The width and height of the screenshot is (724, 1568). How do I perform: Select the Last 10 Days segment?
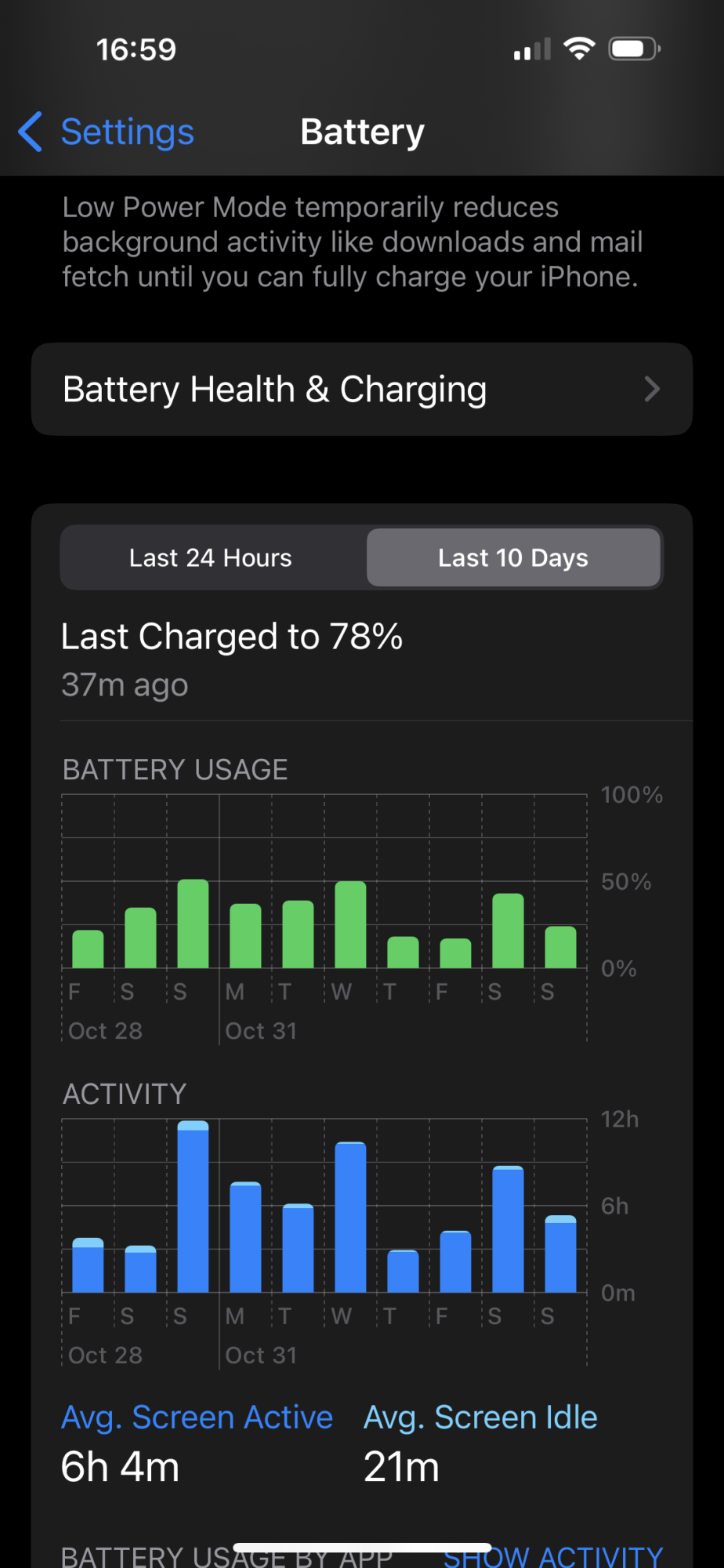(512, 557)
